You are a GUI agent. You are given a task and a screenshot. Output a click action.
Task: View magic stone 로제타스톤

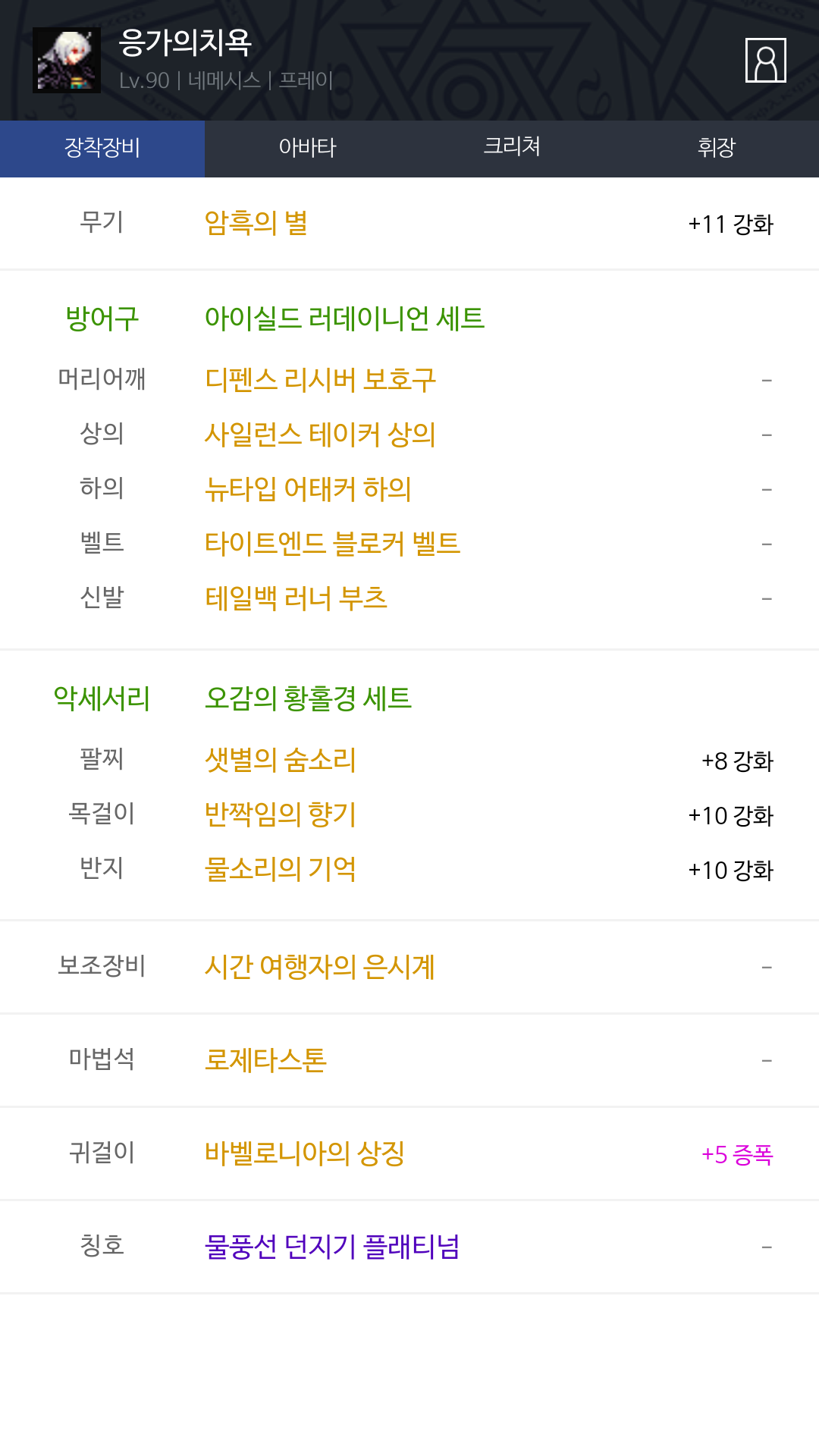(x=266, y=1060)
